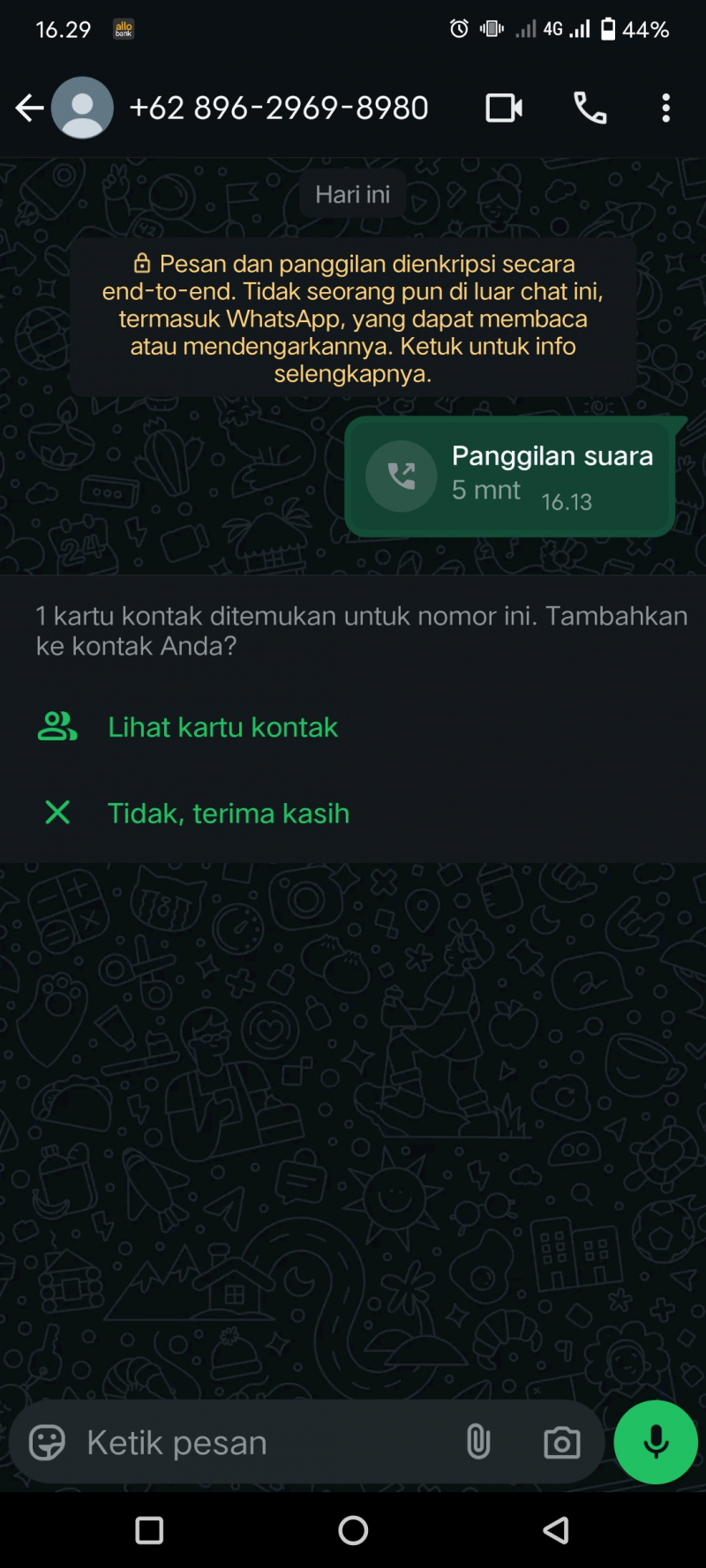This screenshot has height=1568, width=706.
Task: Open contact info for +62 896-2969-8980
Action: pyautogui.click(x=279, y=108)
